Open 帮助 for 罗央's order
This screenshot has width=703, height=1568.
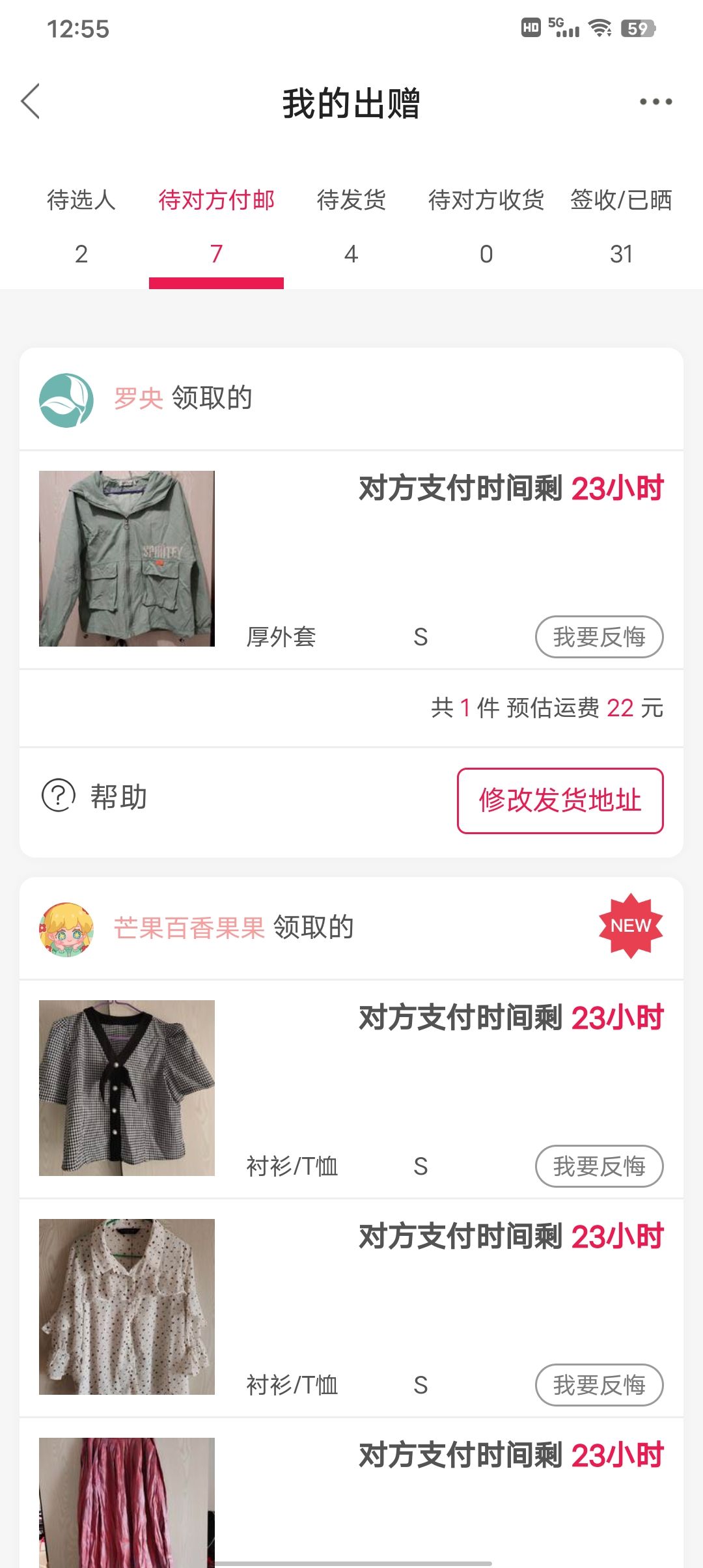click(x=95, y=796)
